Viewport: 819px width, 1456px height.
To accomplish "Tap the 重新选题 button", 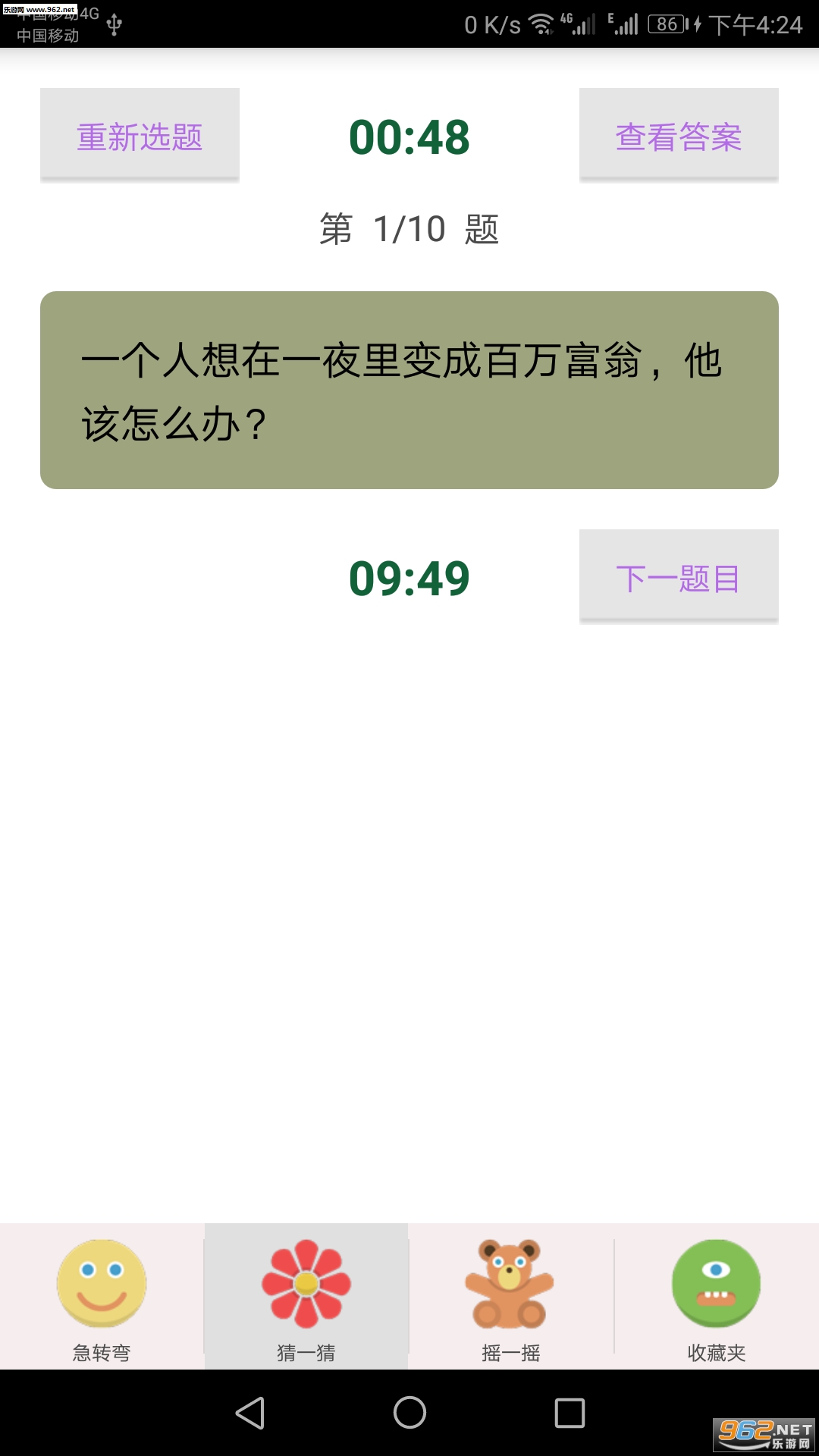I will click(140, 136).
